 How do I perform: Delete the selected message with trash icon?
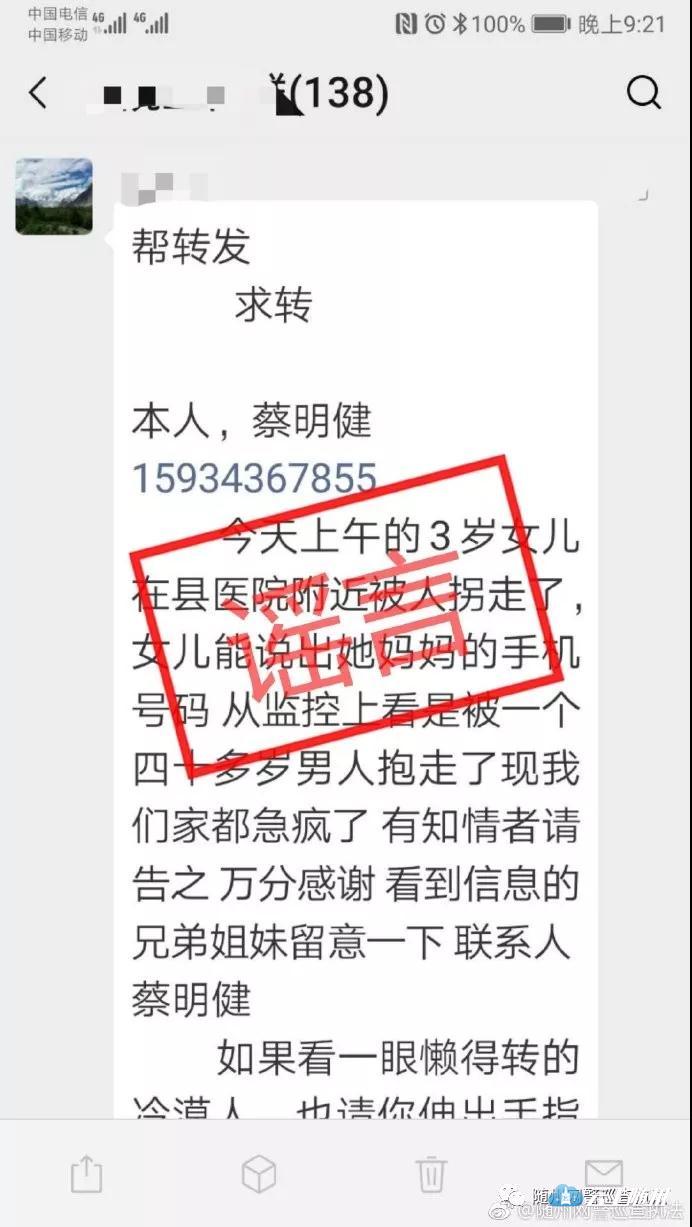click(x=431, y=1173)
